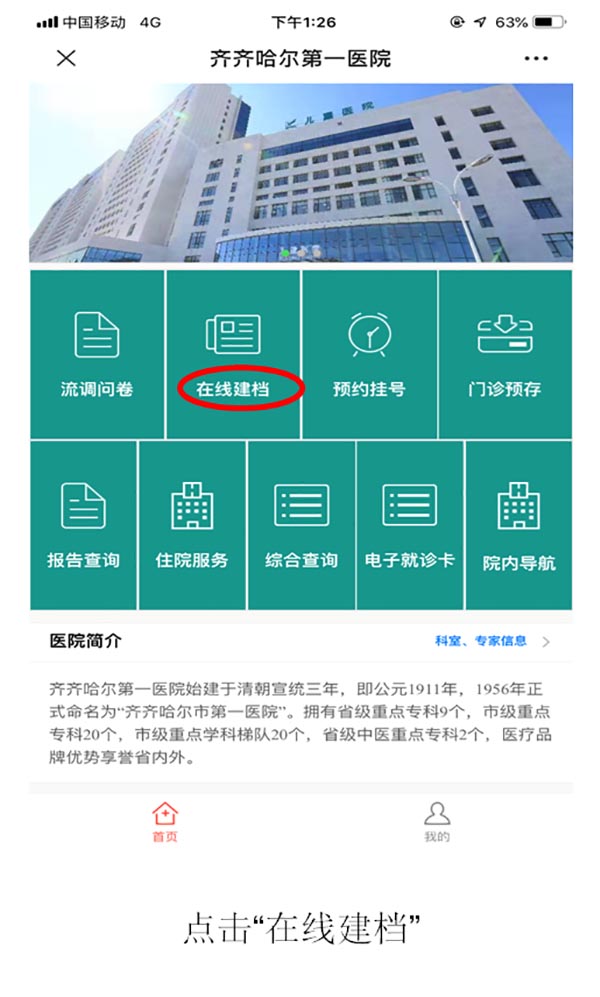Switch to the 首页 tab
Image resolution: width=600 pixels, height=997 pixels.
tap(165, 822)
